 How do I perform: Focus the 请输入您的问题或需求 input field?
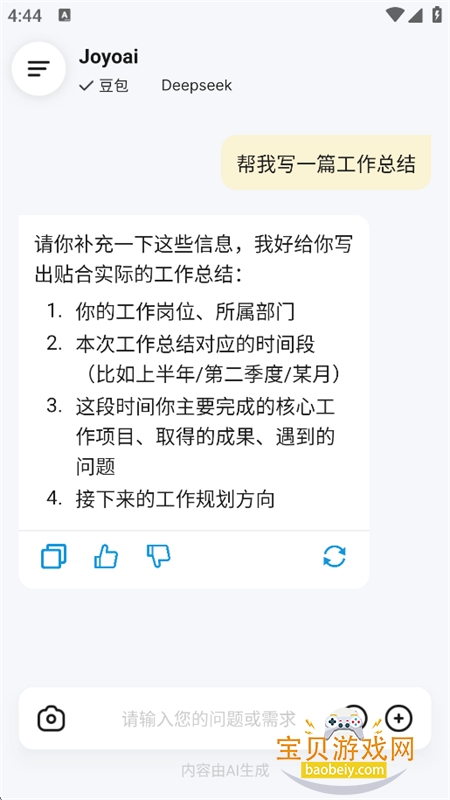click(209, 719)
